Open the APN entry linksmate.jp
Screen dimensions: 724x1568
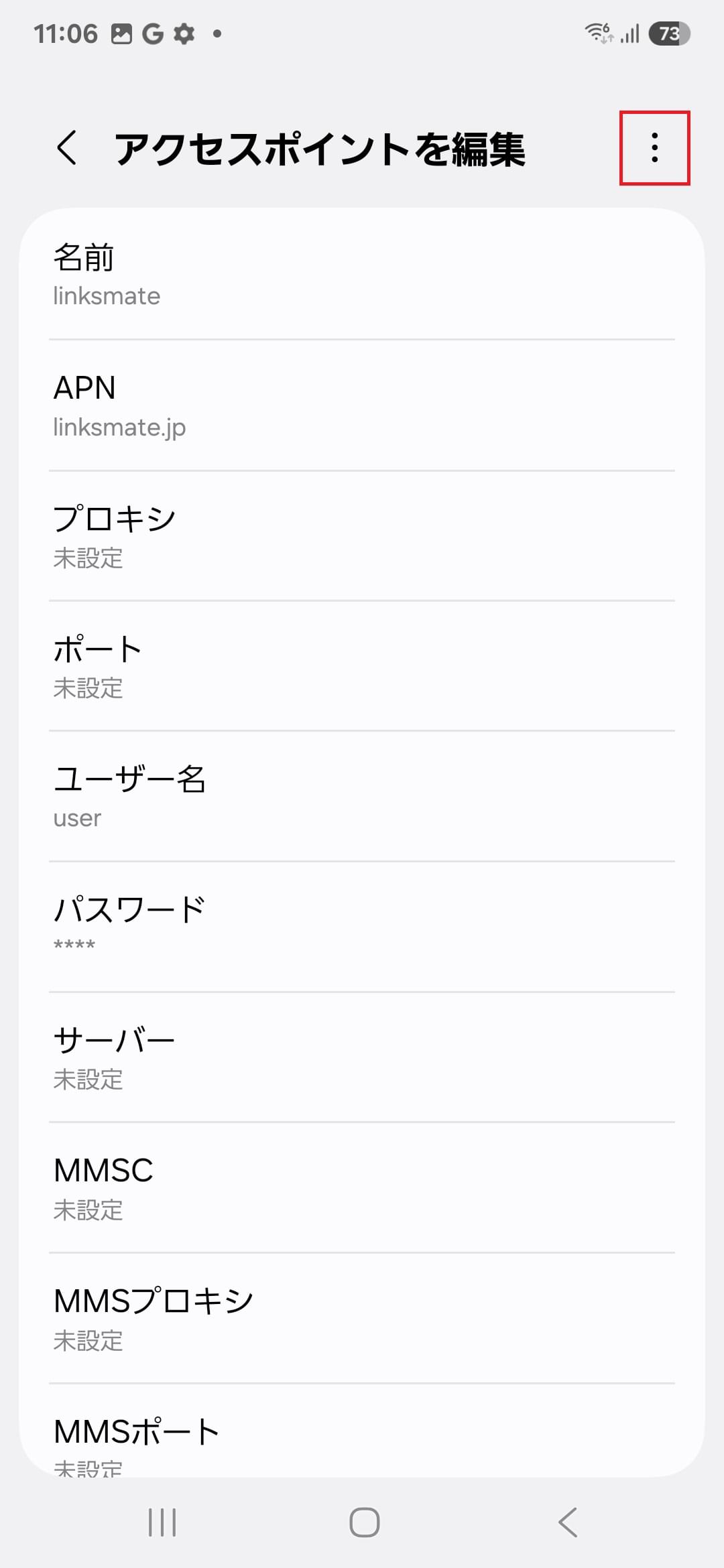[x=362, y=405]
